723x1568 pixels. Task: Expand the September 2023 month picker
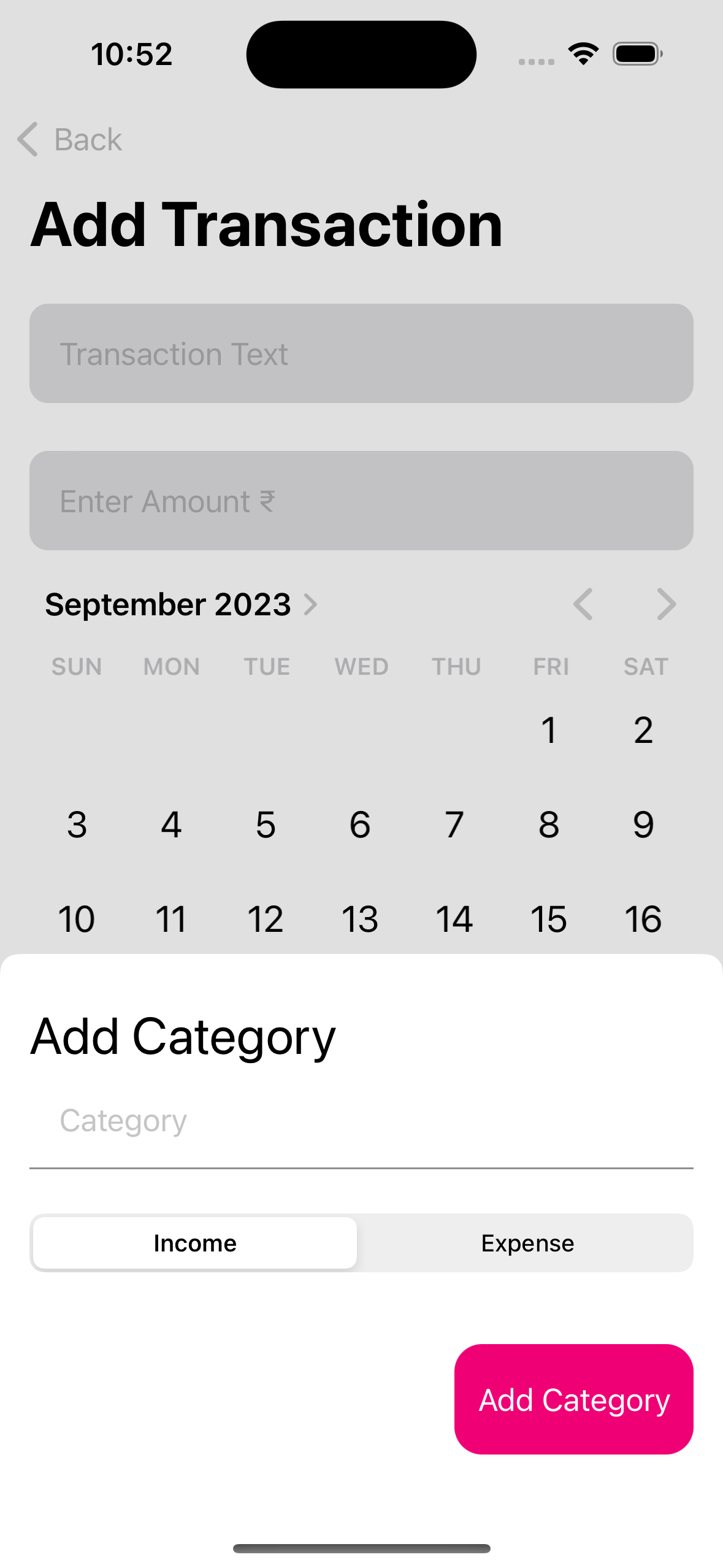tap(181, 605)
